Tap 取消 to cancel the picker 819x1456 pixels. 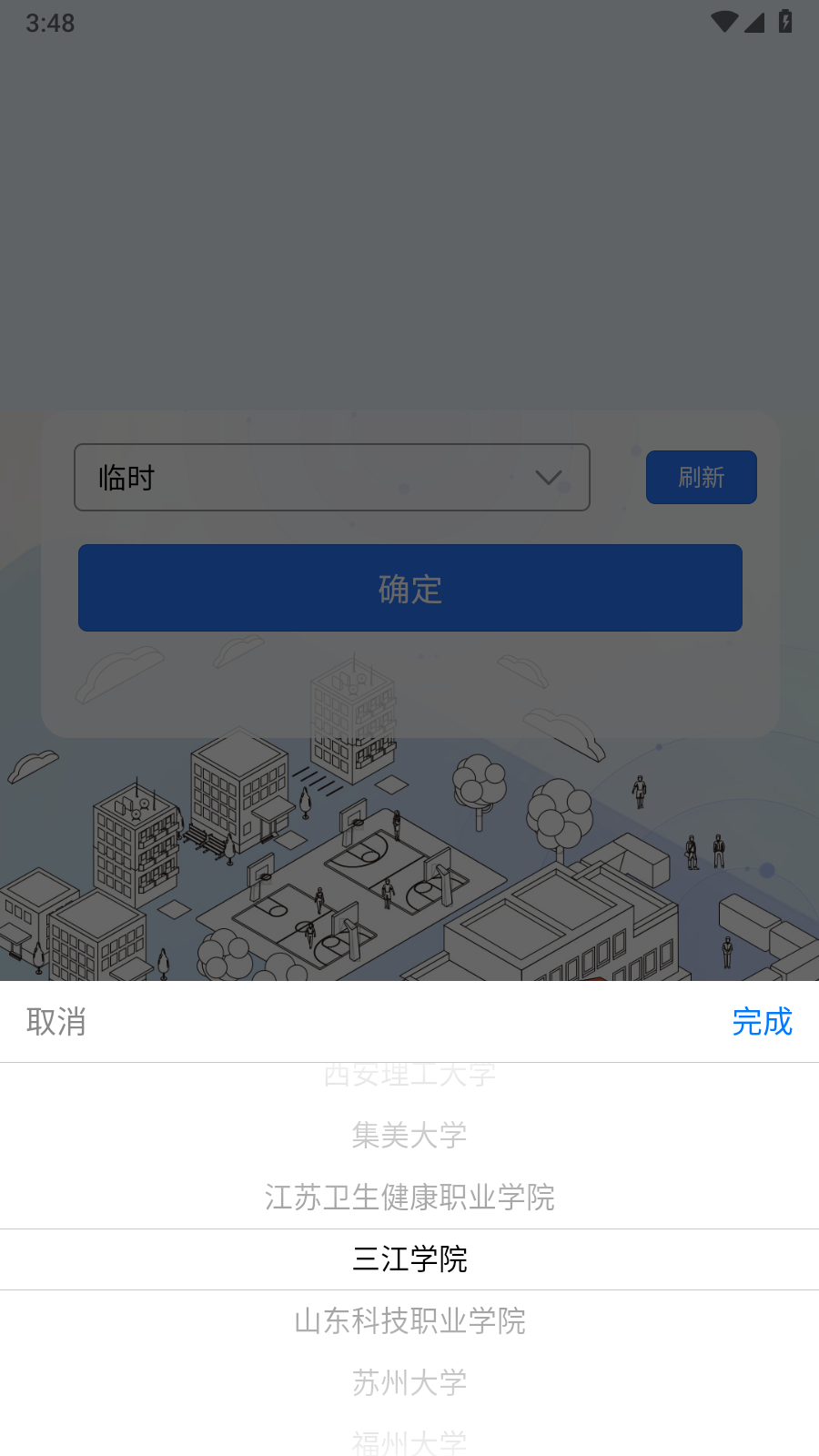56,1022
